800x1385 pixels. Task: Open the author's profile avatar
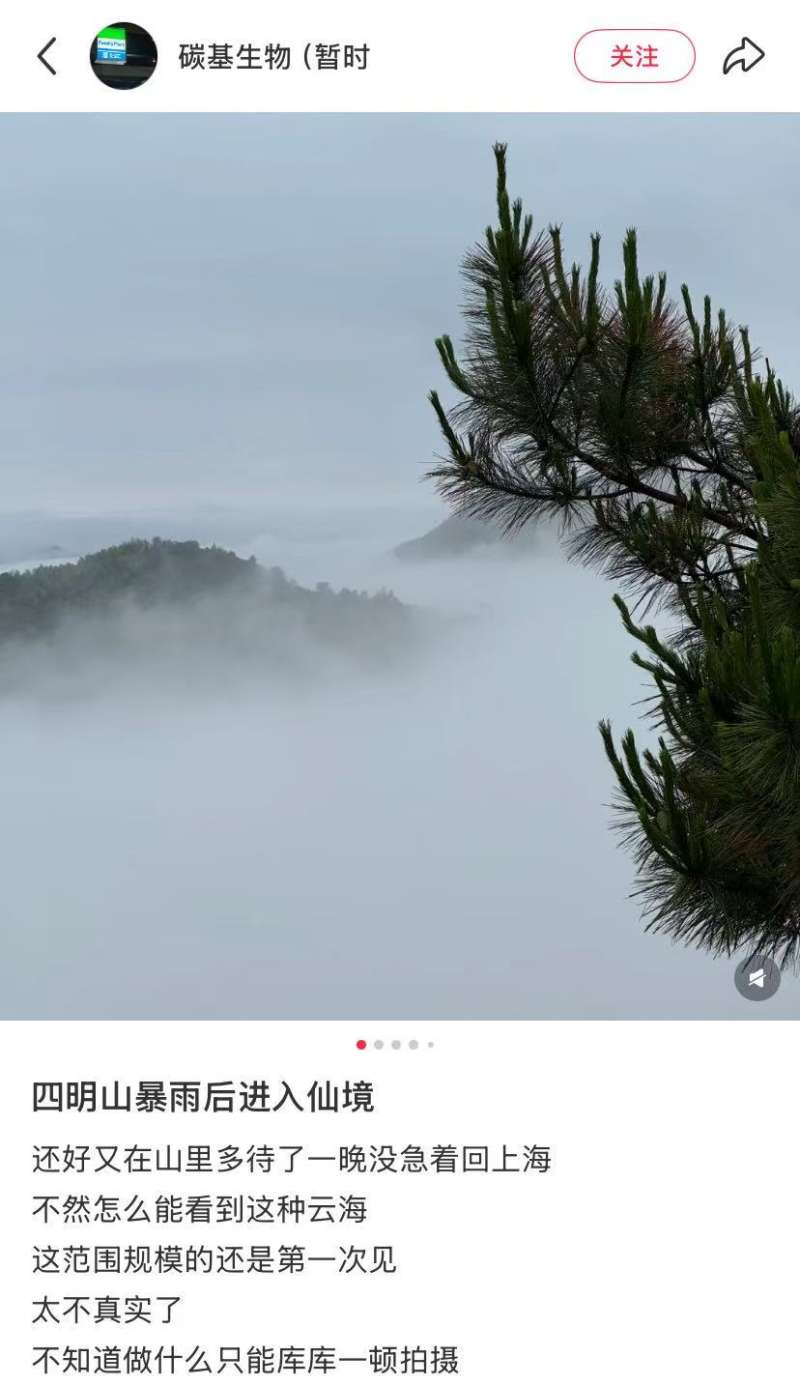[x=123, y=56]
